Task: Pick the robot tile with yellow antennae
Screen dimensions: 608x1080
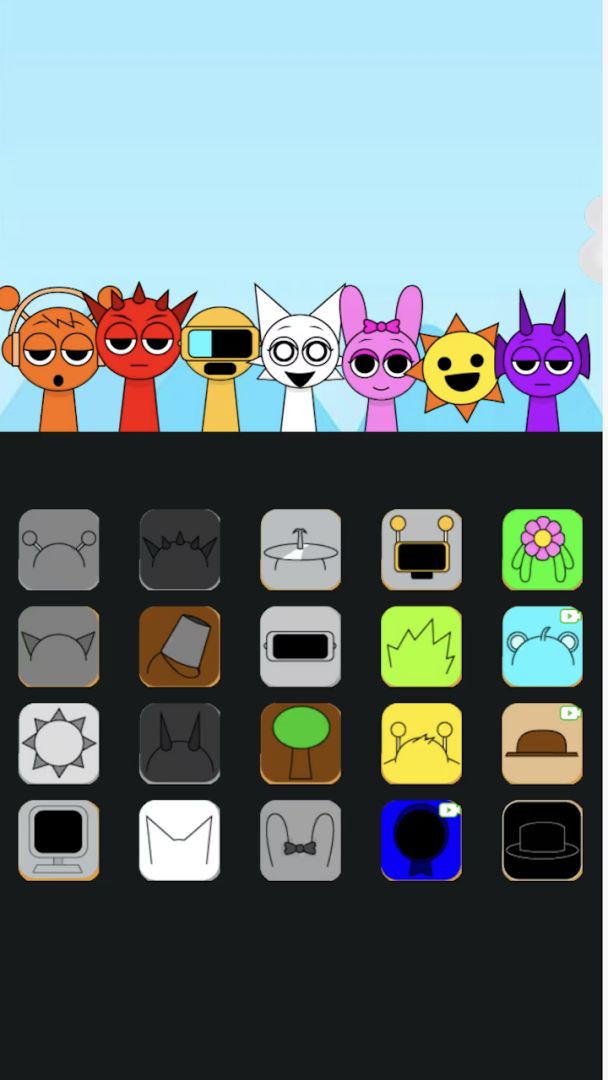Action: point(421,549)
